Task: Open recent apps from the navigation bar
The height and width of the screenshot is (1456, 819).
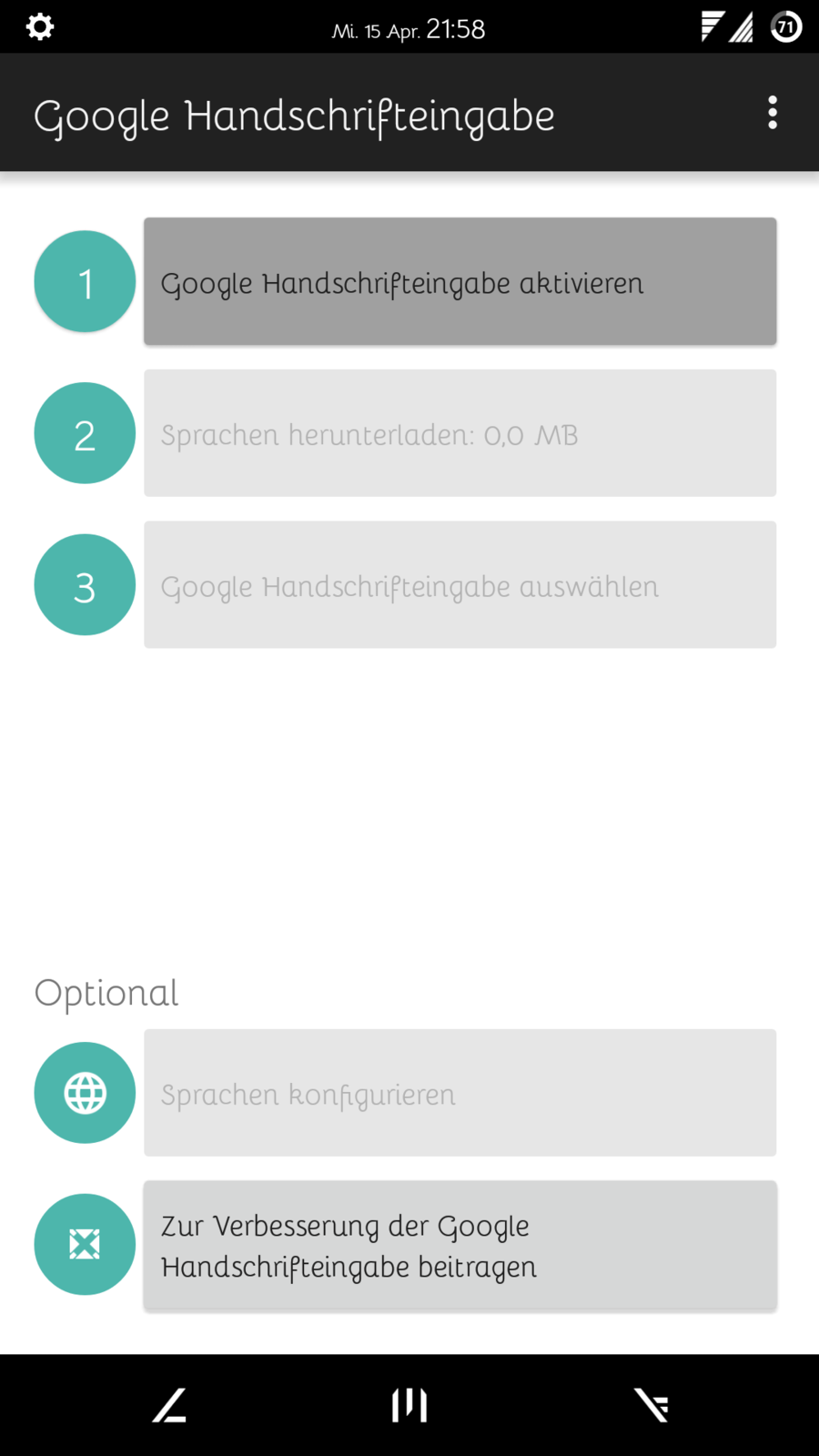Action: click(652, 1405)
